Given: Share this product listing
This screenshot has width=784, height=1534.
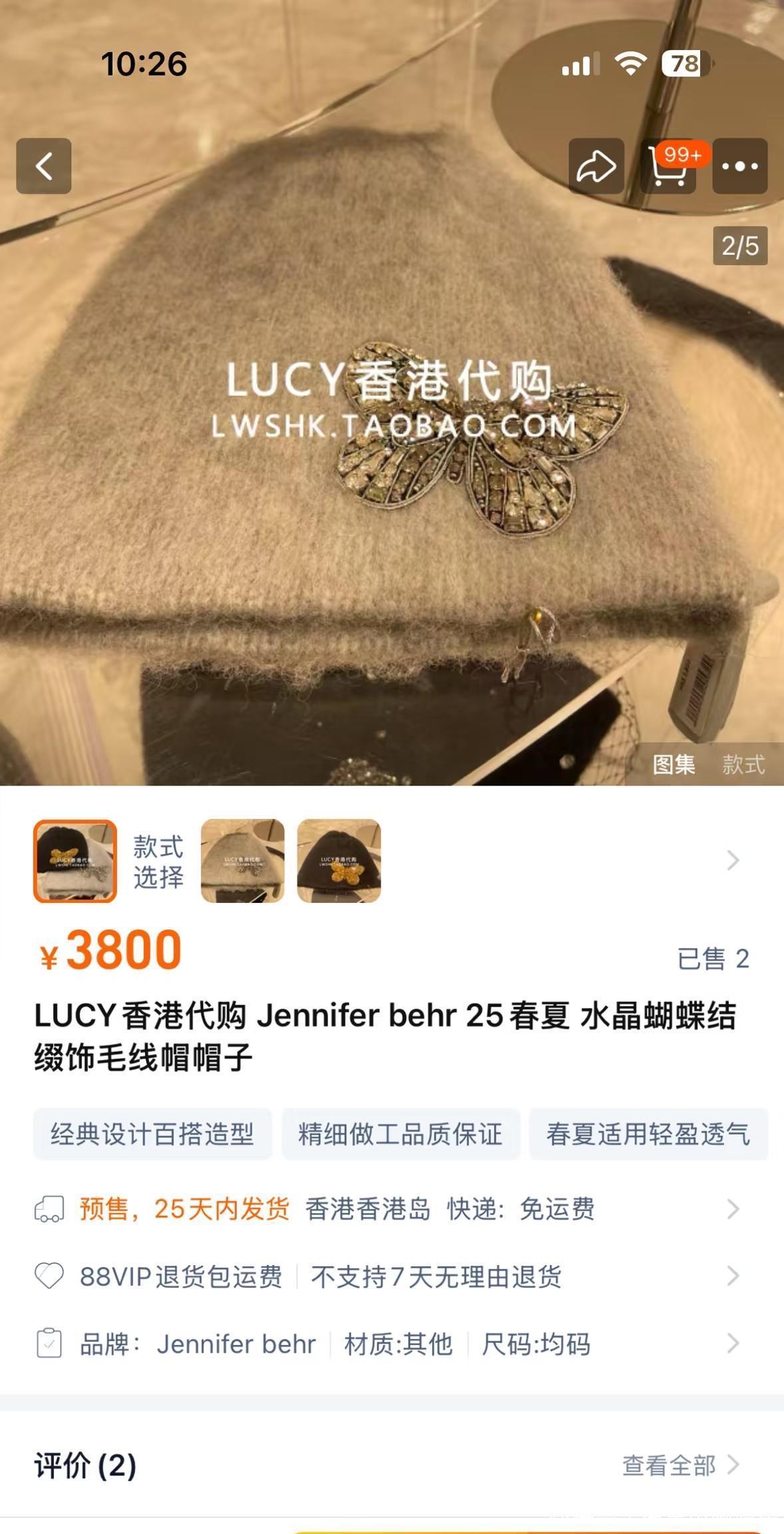Looking at the screenshot, I should pos(596,166).
